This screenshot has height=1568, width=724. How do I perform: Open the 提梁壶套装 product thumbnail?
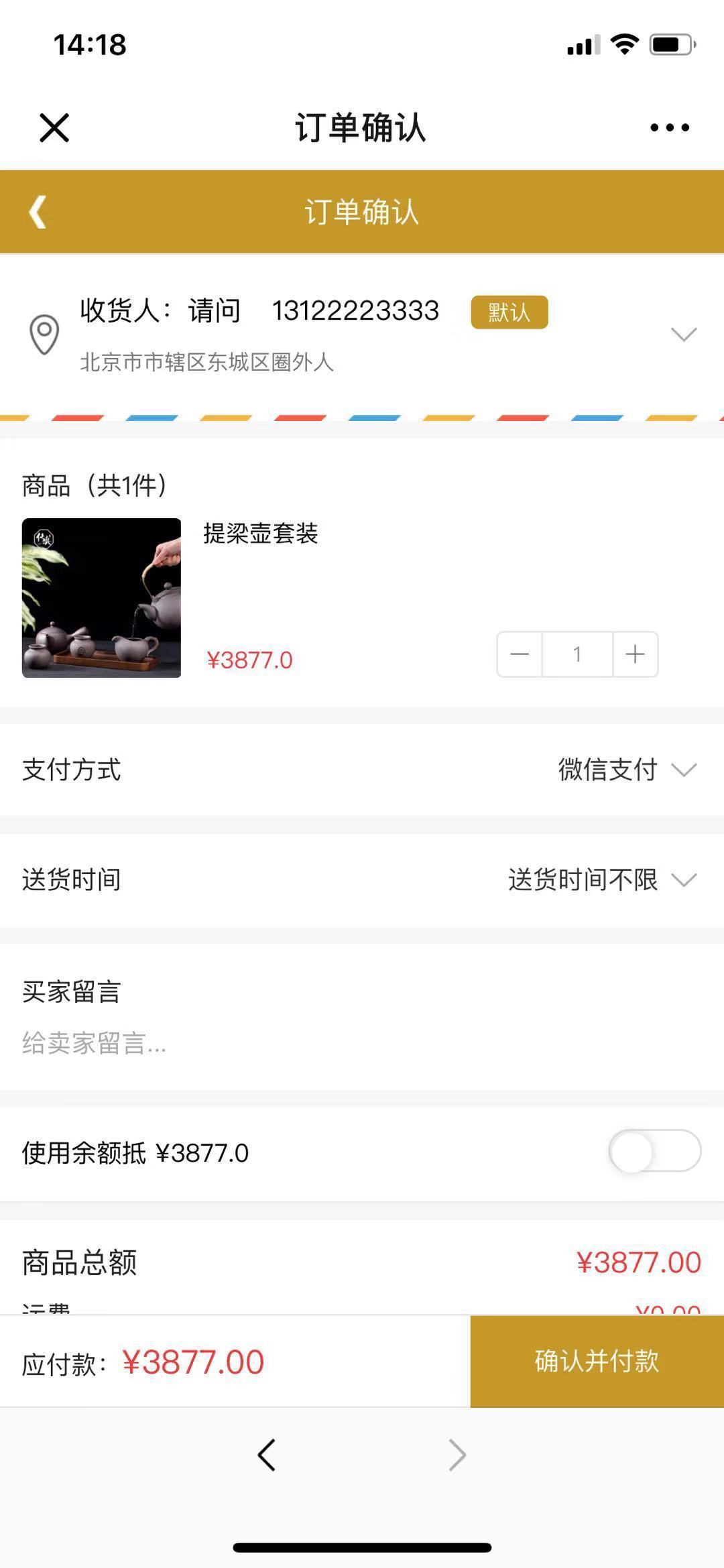[x=101, y=597]
